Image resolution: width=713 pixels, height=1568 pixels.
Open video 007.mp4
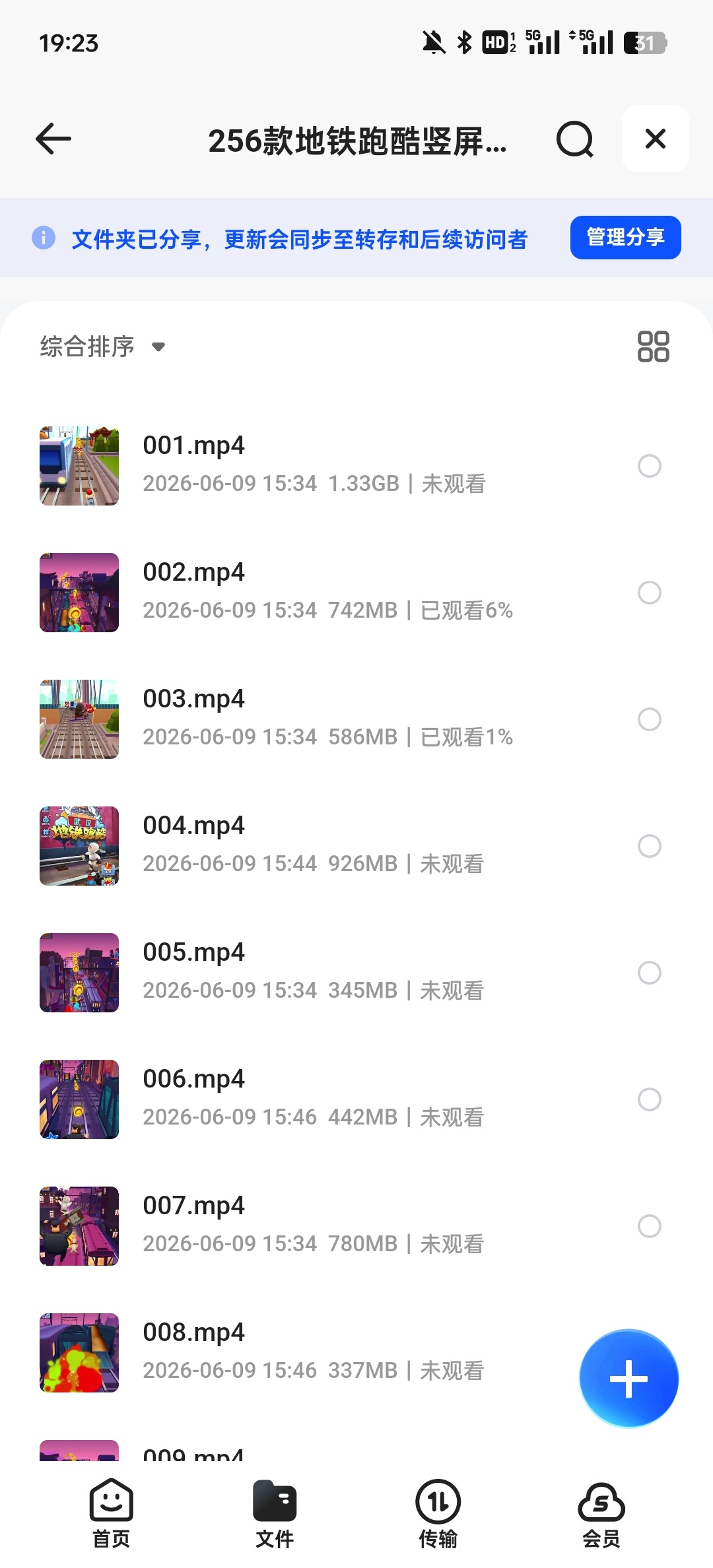click(x=330, y=1225)
